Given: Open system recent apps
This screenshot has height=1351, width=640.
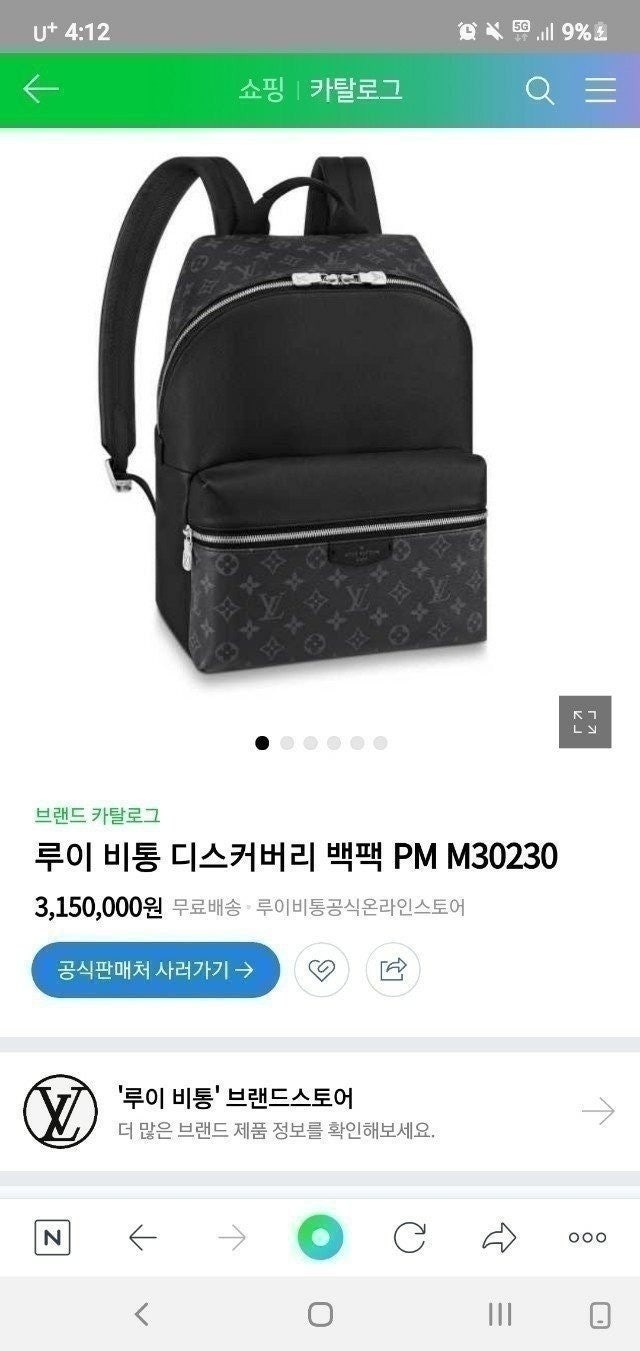Looking at the screenshot, I should (x=499, y=1314).
